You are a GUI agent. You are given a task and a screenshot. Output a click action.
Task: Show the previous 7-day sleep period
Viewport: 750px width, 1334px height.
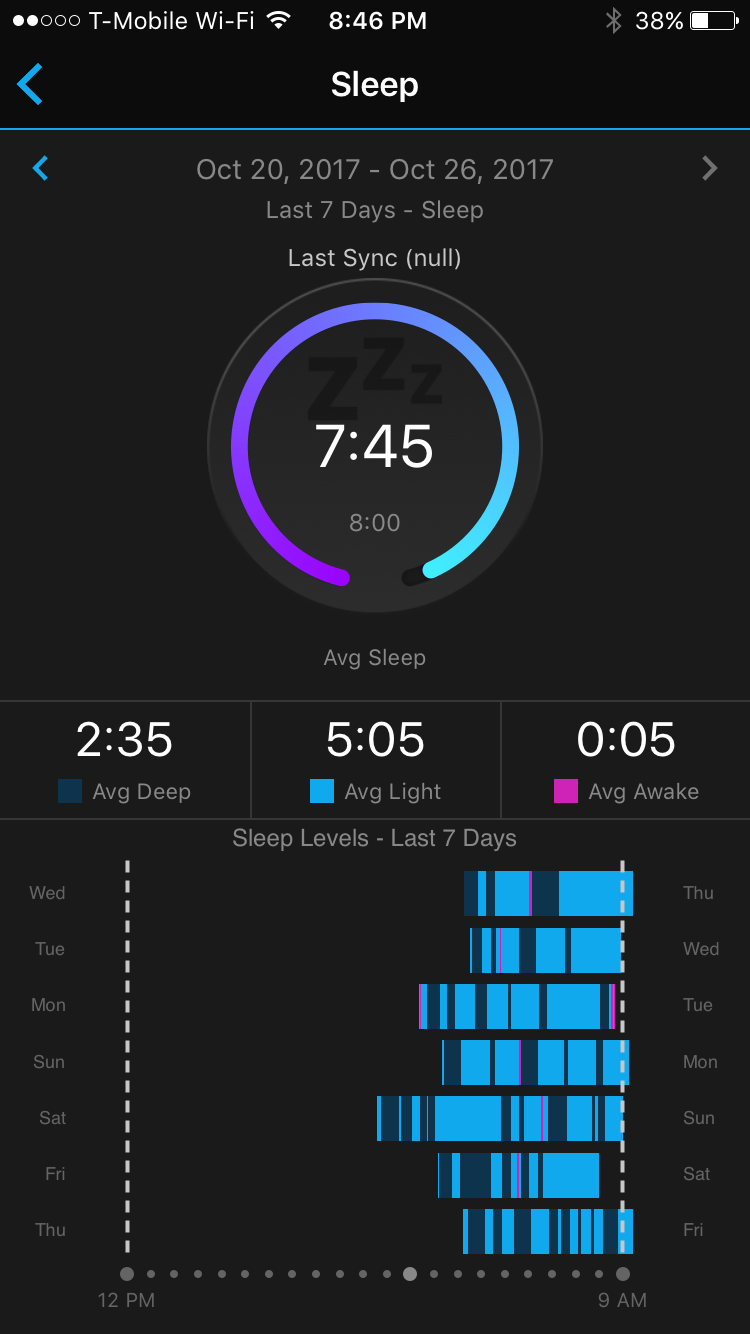(x=41, y=168)
